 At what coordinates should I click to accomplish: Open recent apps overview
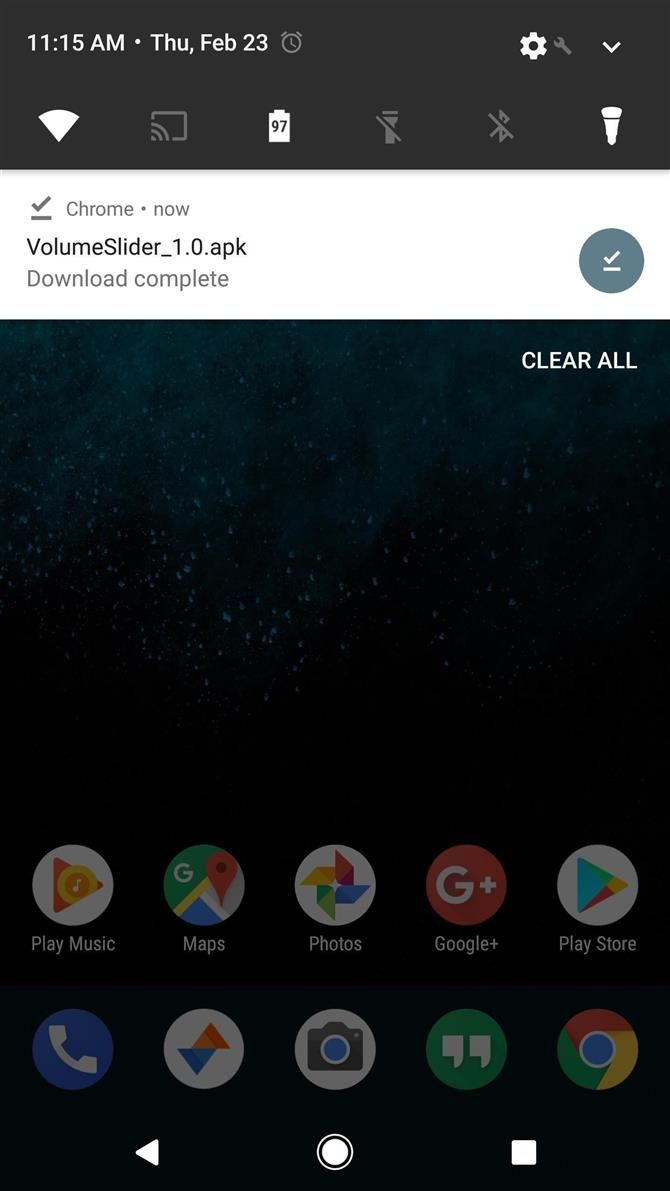click(x=523, y=1152)
